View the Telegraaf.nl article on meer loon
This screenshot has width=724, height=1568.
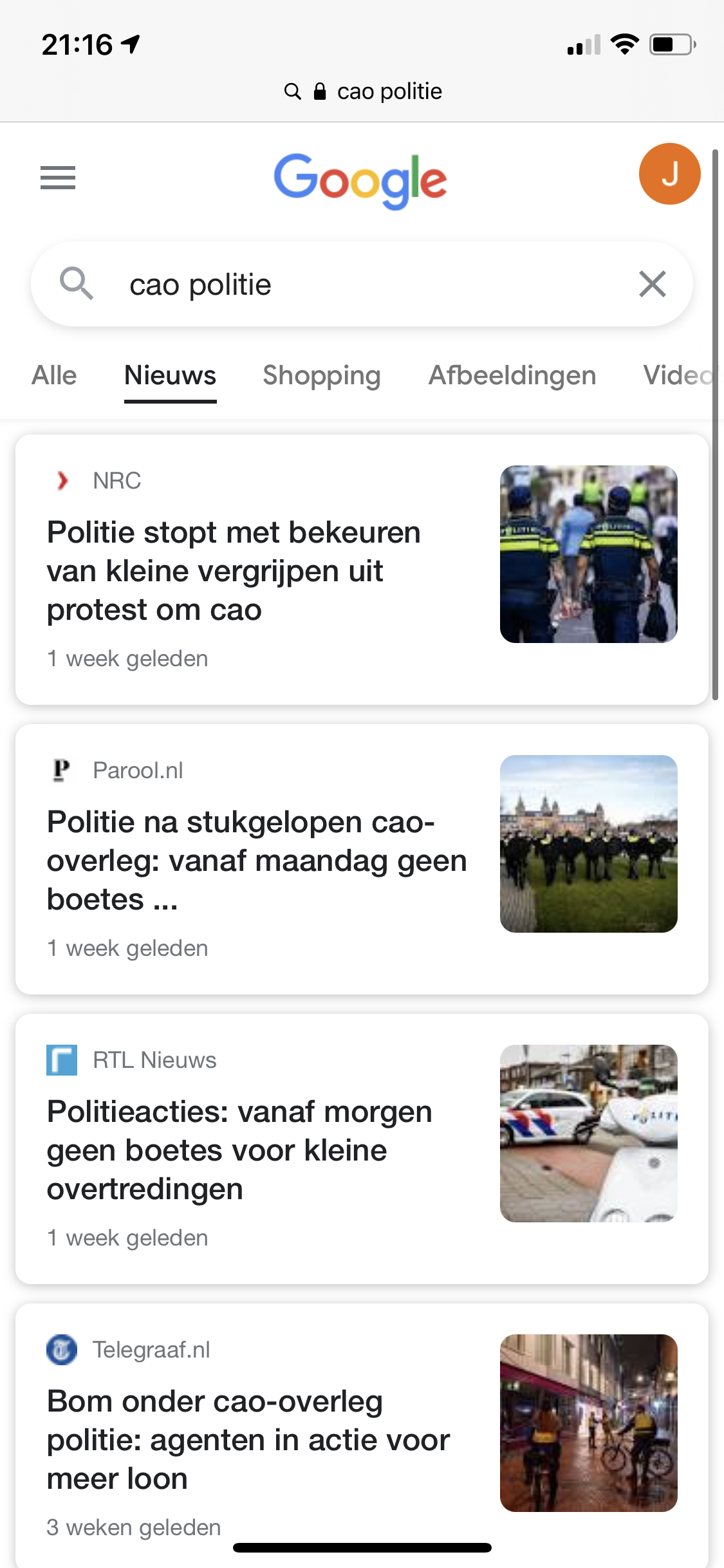248,1440
